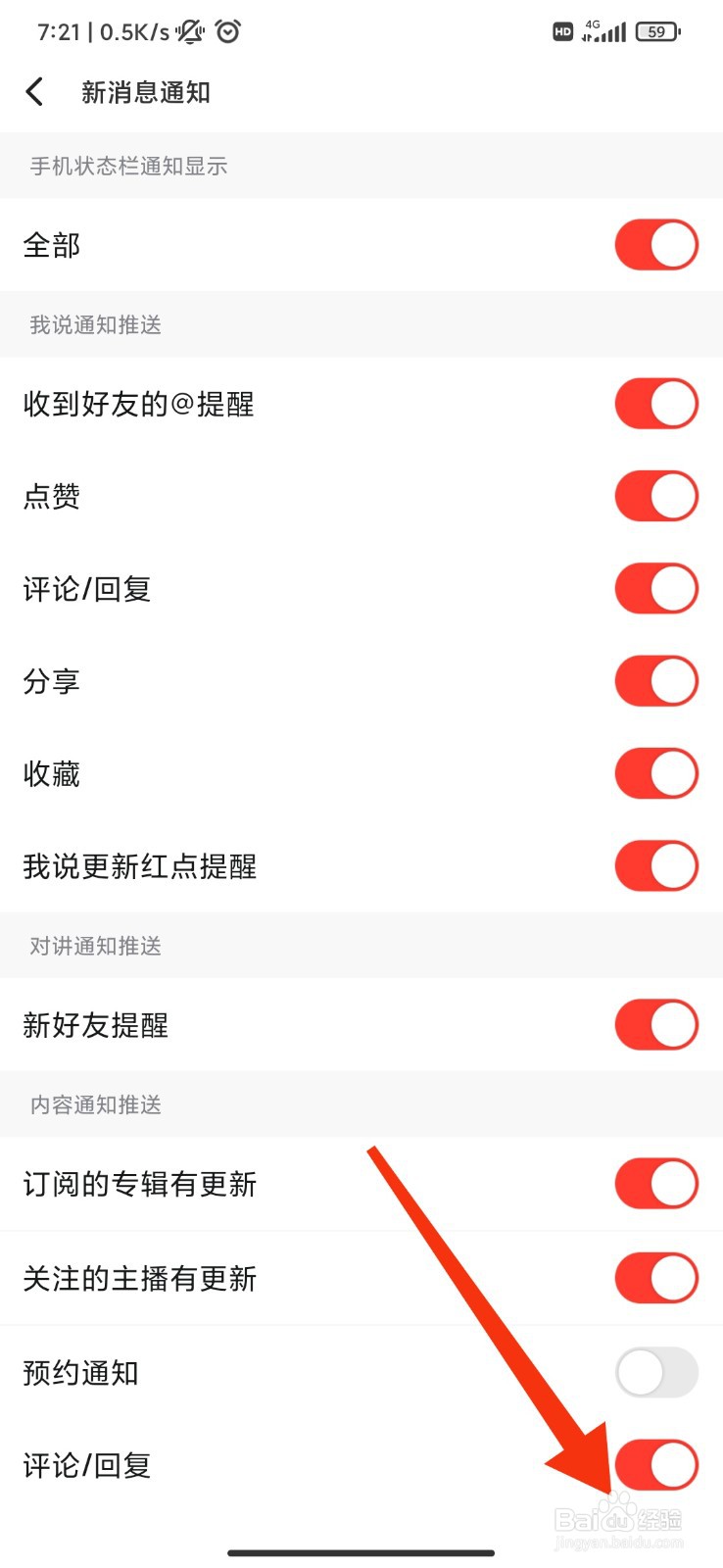
Task: Tap the 4G signal icon
Action: click(603, 31)
